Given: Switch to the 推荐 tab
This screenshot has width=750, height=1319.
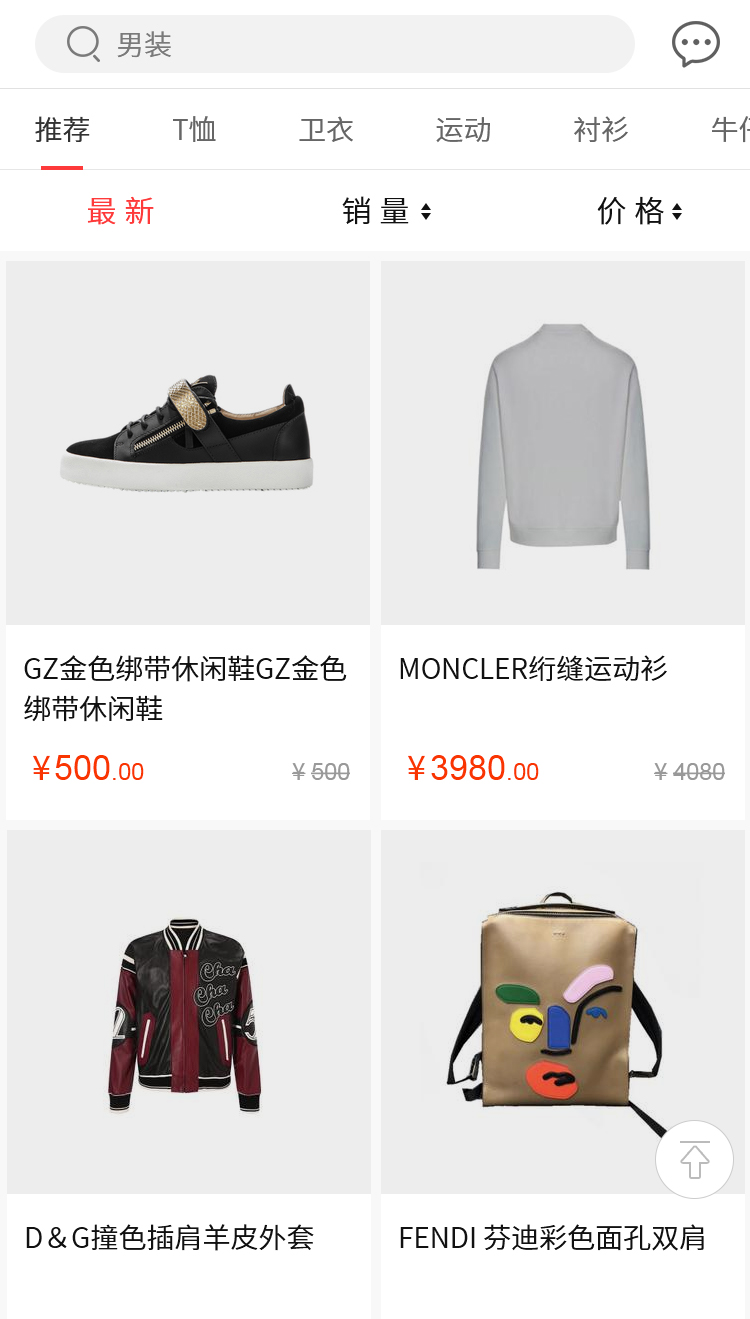Looking at the screenshot, I should tap(62, 130).
